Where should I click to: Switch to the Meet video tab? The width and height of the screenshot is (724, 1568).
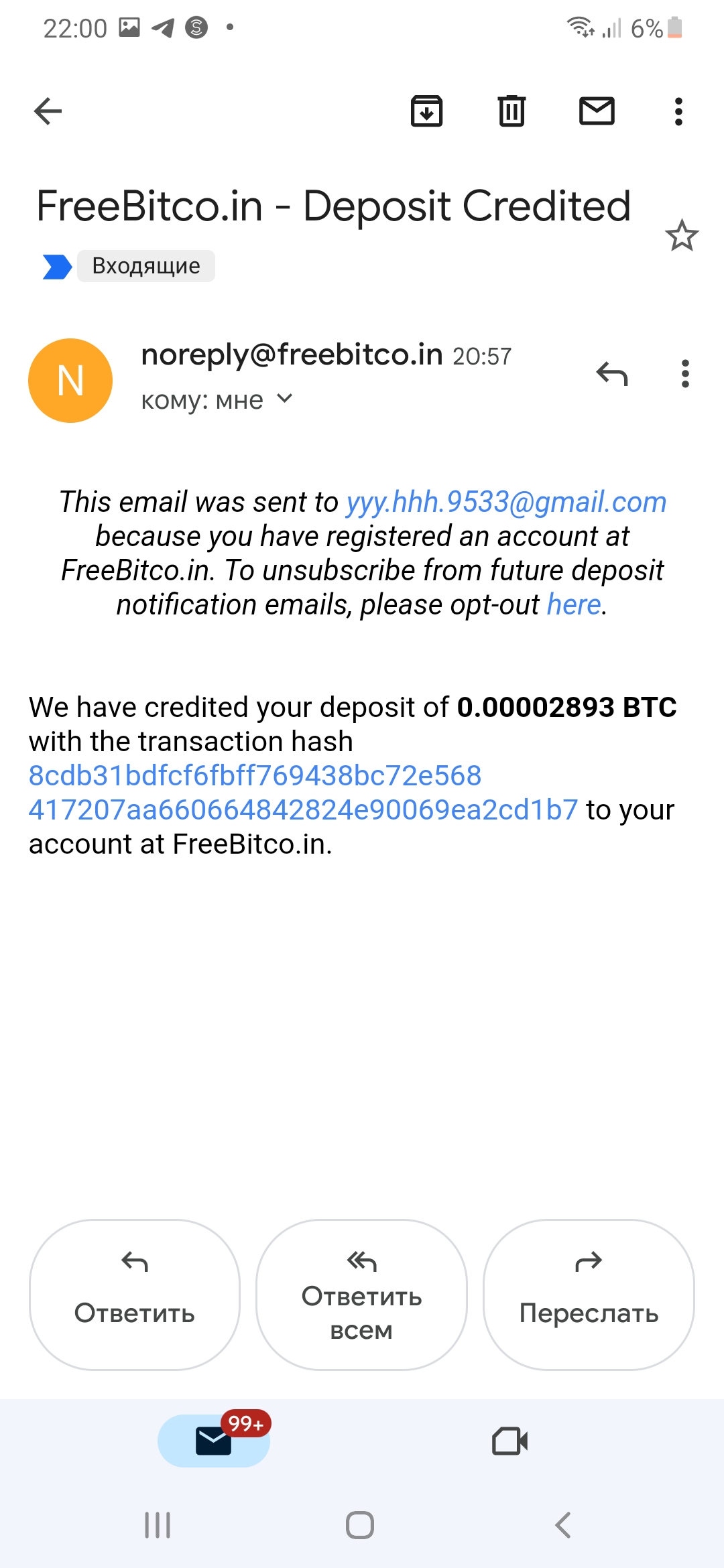pyautogui.click(x=509, y=1441)
